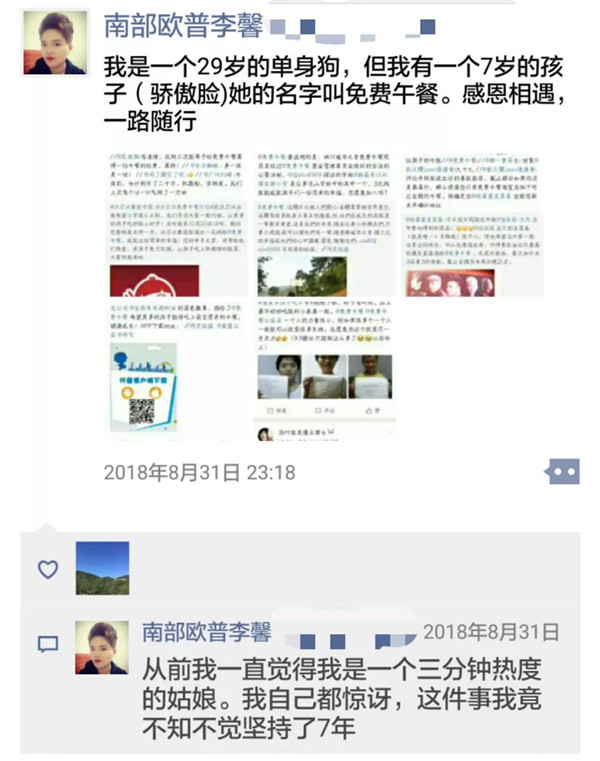Open the profile from the post's avatar
600x761 pixels.
(54, 44)
